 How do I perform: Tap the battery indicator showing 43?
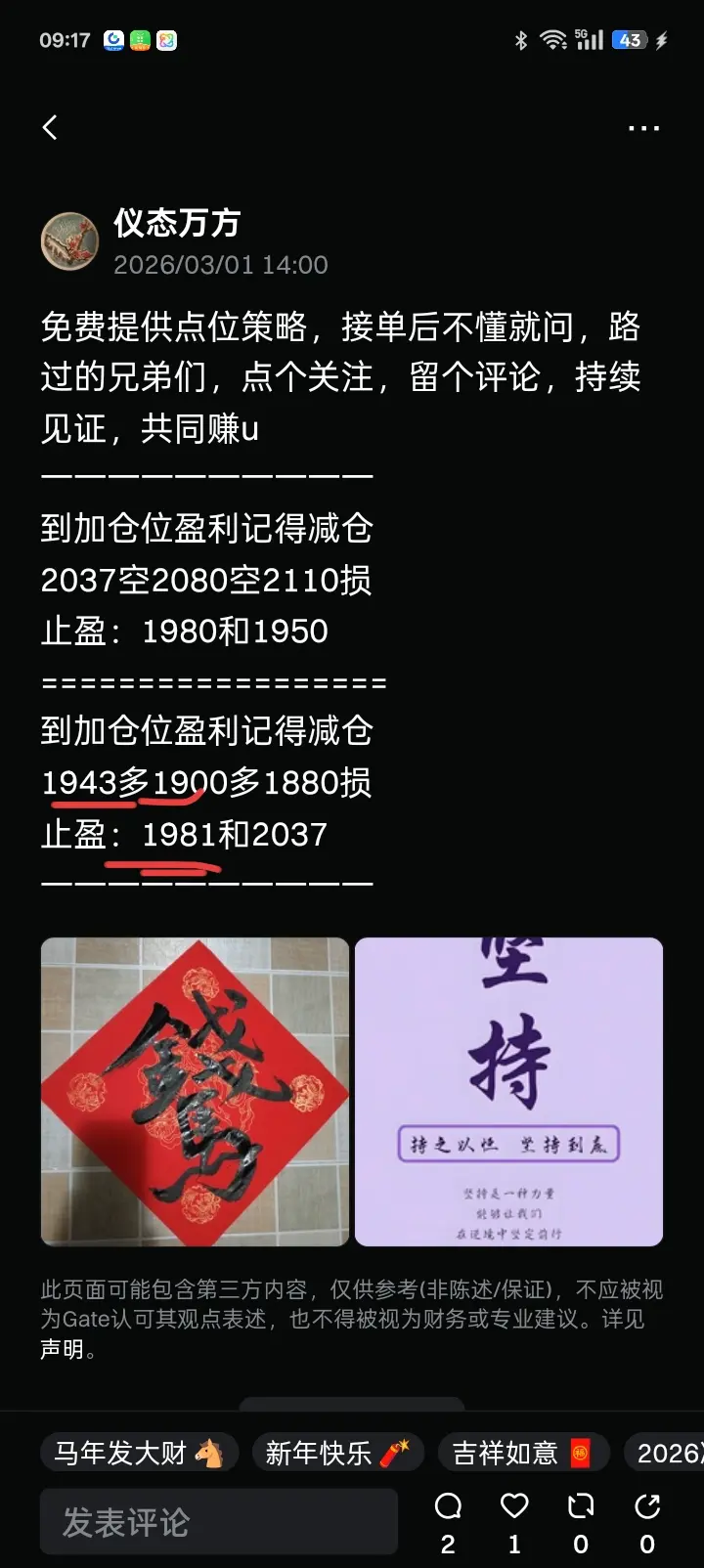(631, 40)
